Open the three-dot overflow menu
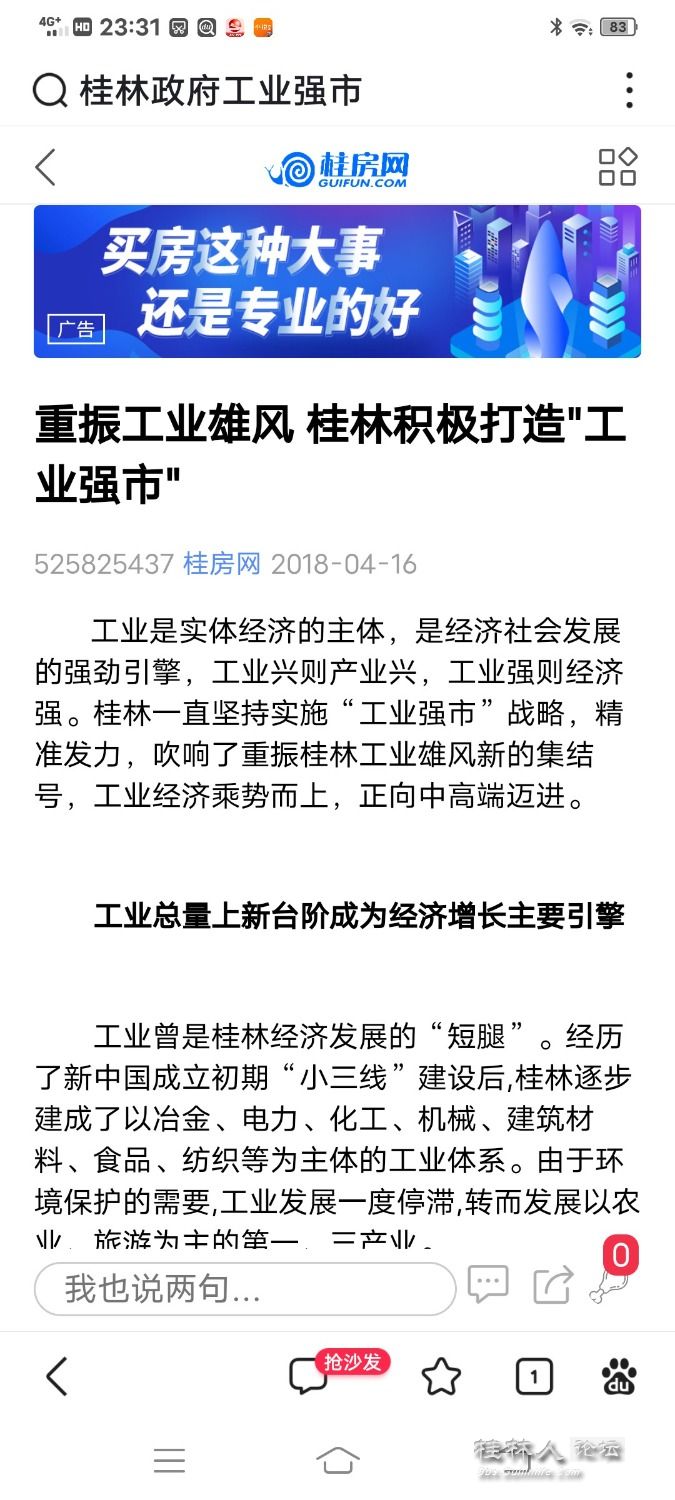Image resolution: width=675 pixels, height=1500 pixels. 629,91
